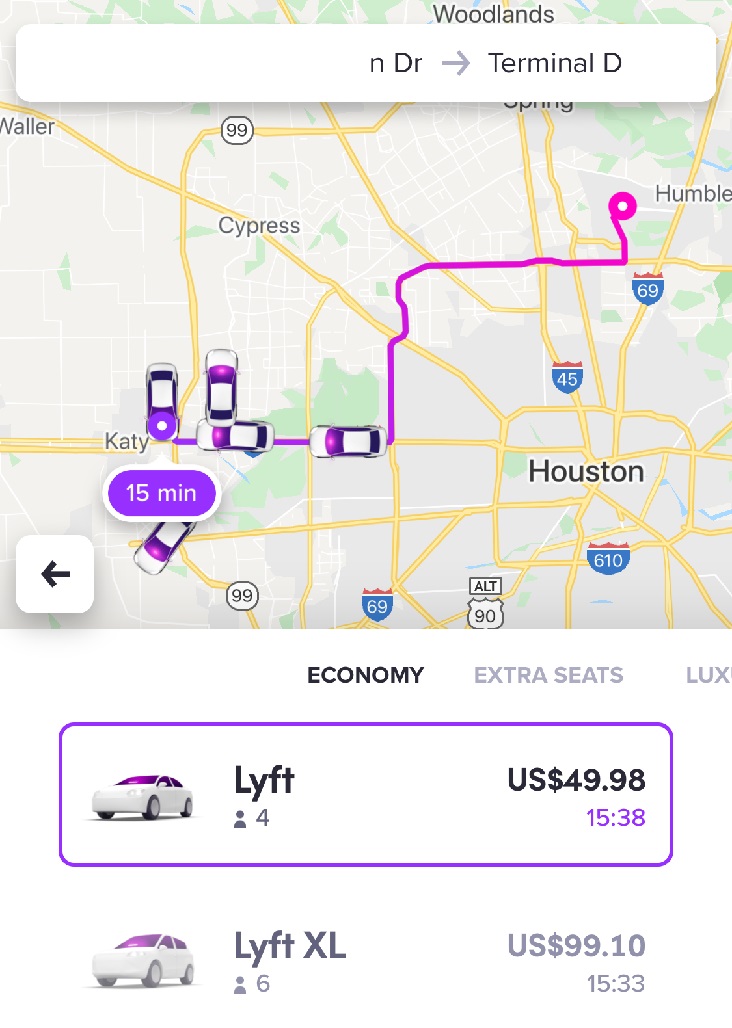Click the US$99.10 price label
732x1028 pixels.
click(577, 945)
